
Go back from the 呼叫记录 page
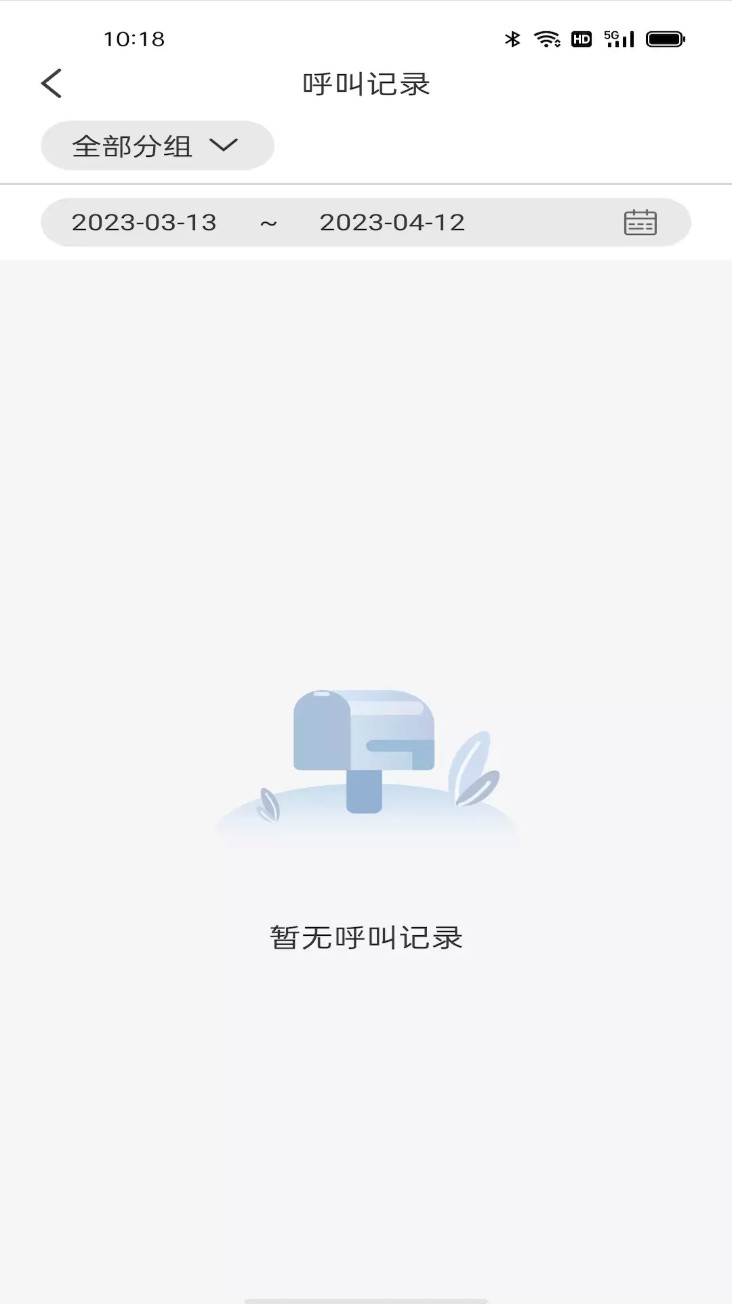(52, 84)
